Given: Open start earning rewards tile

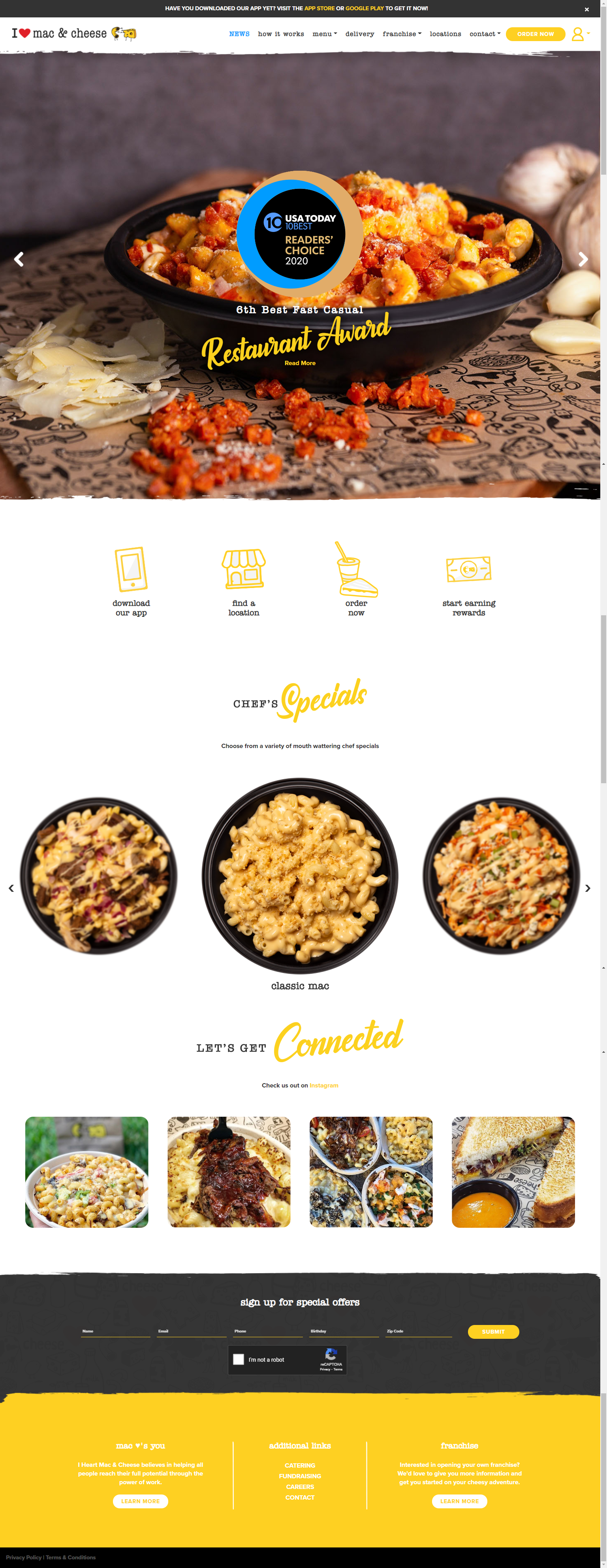Looking at the screenshot, I should pos(468,584).
